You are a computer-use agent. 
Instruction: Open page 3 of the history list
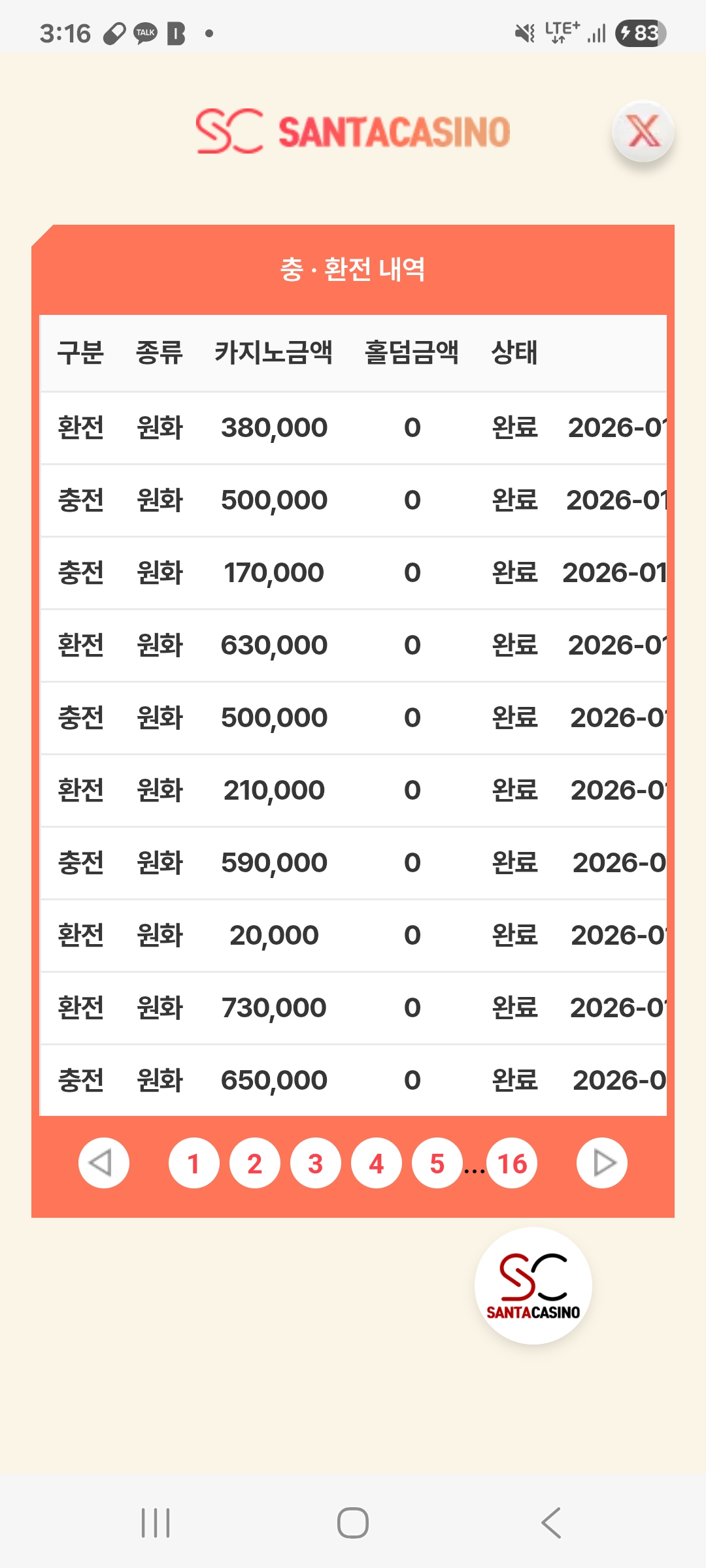click(x=315, y=1163)
